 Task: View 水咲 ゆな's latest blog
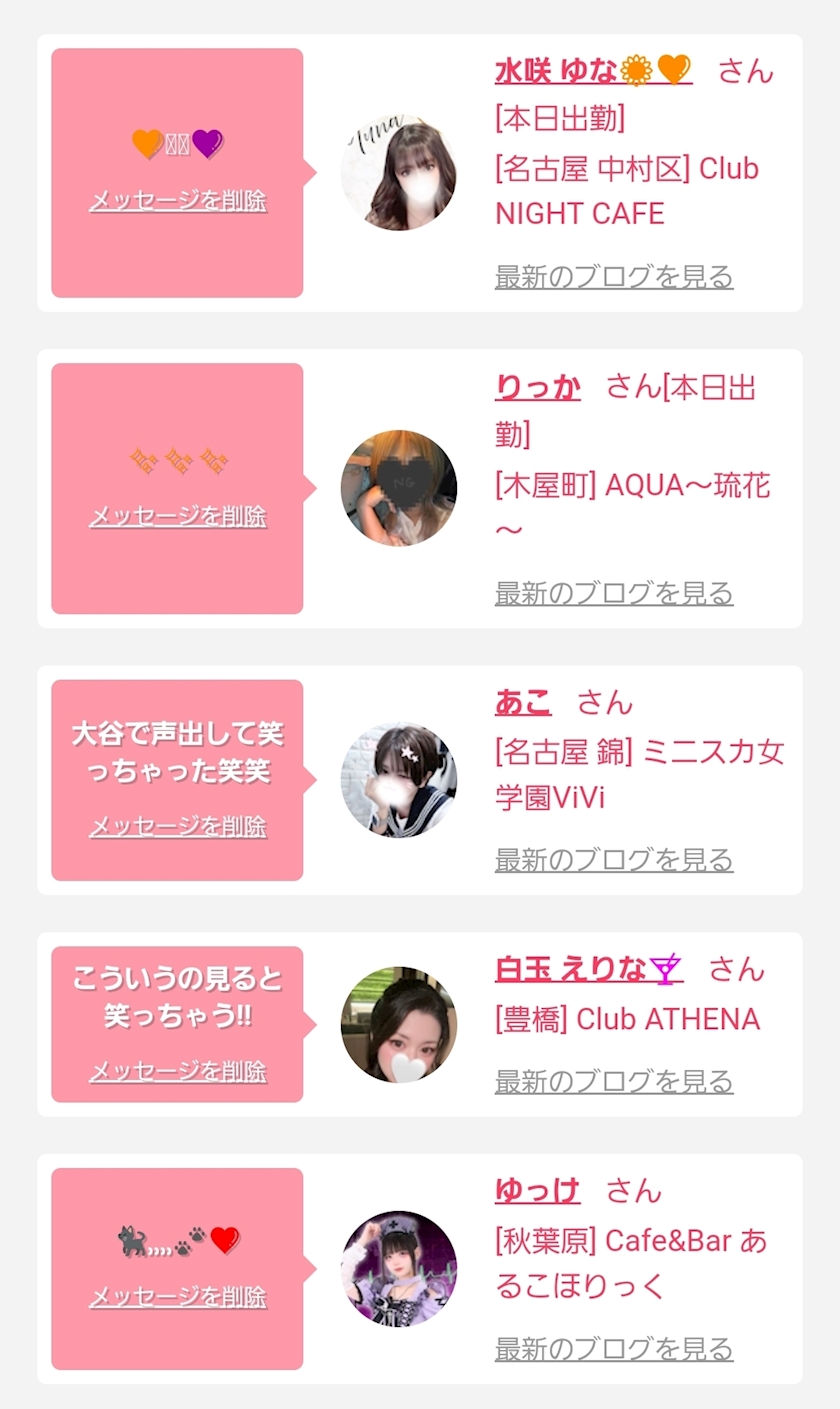point(614,277)
